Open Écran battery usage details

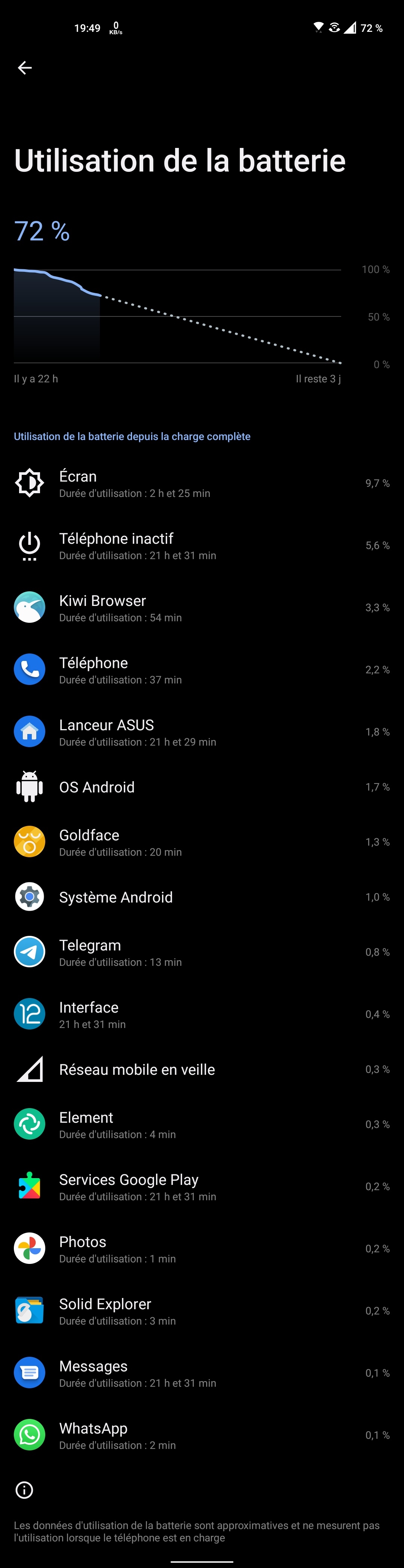coord(202,484)
